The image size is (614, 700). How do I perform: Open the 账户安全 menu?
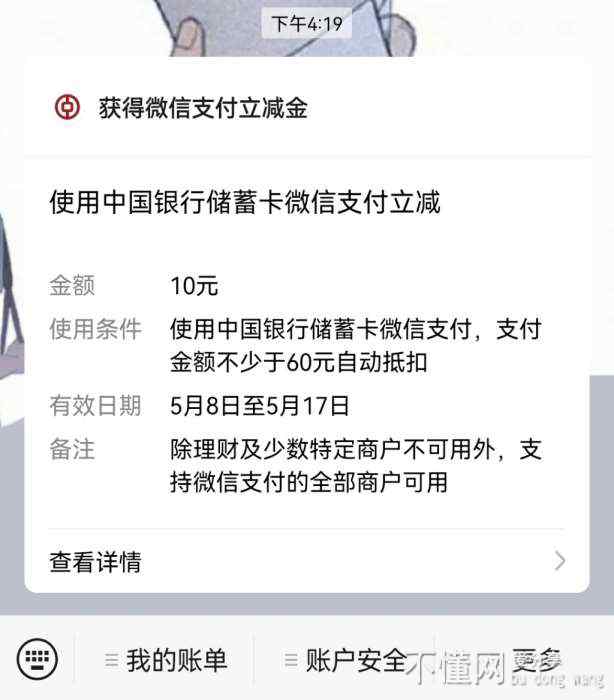pyautogui.click(x=345, y=660)
